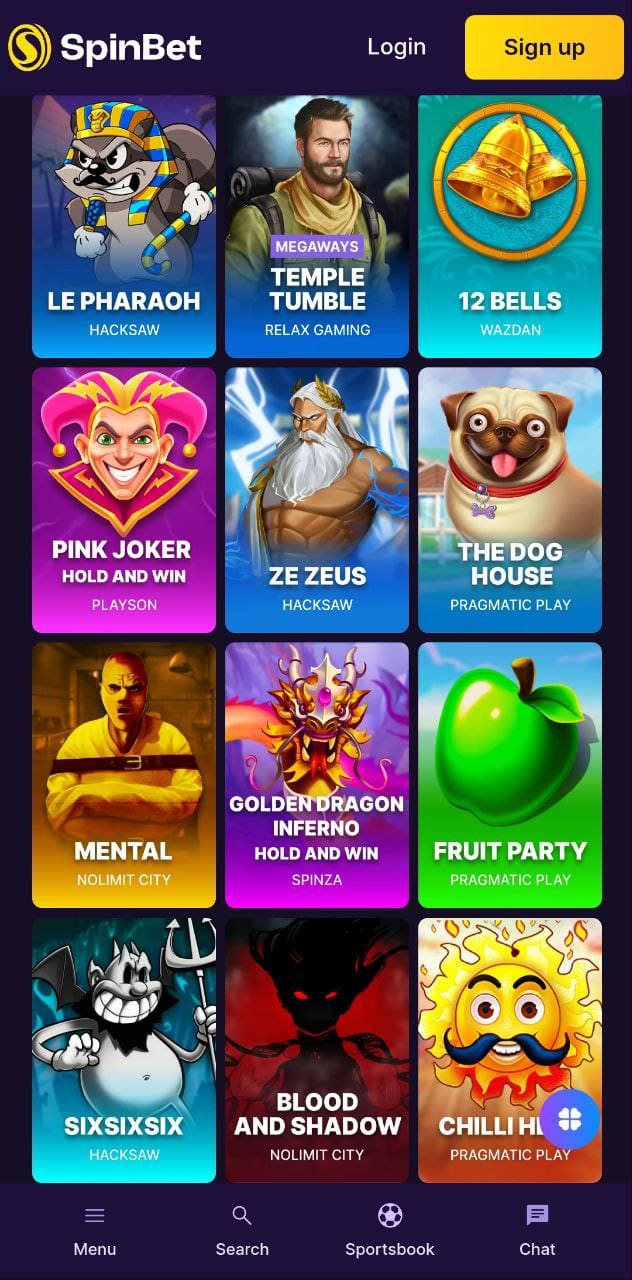This screenshot has height=1280, width=632.
Task: Open the Menu drawer
Action: pos(95,1231)
